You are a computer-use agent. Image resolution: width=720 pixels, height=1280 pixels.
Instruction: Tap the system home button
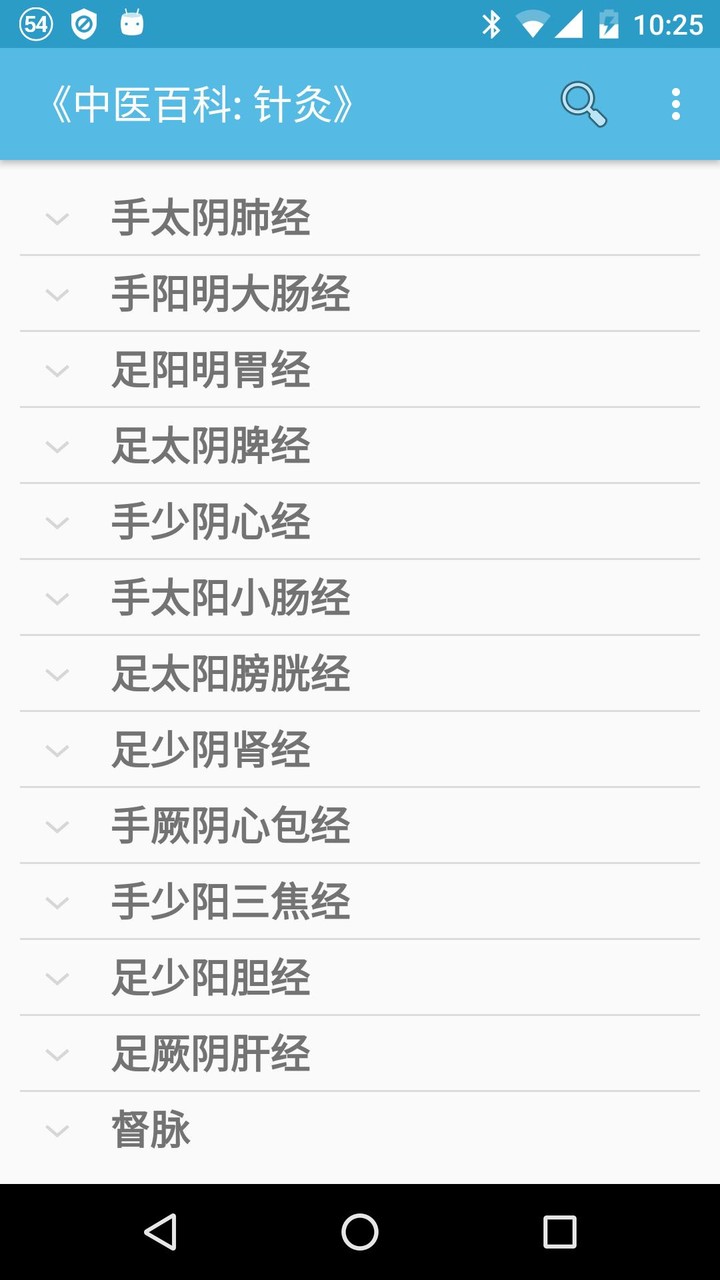(360, 1232)
